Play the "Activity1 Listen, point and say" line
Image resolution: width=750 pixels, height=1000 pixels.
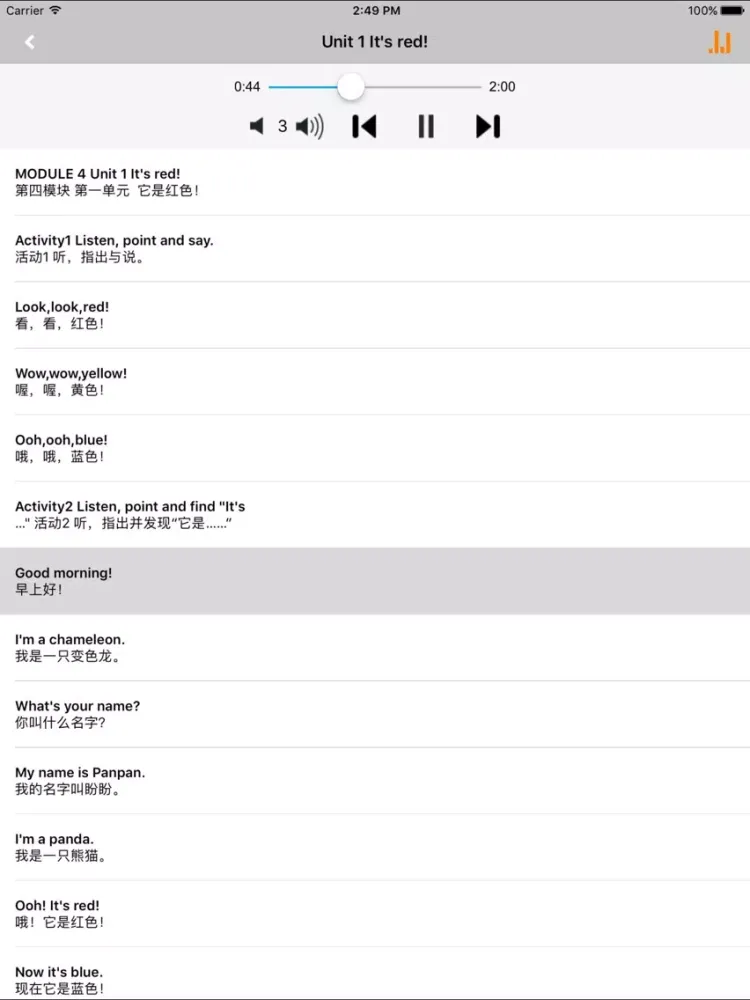[x=375, y=248]
